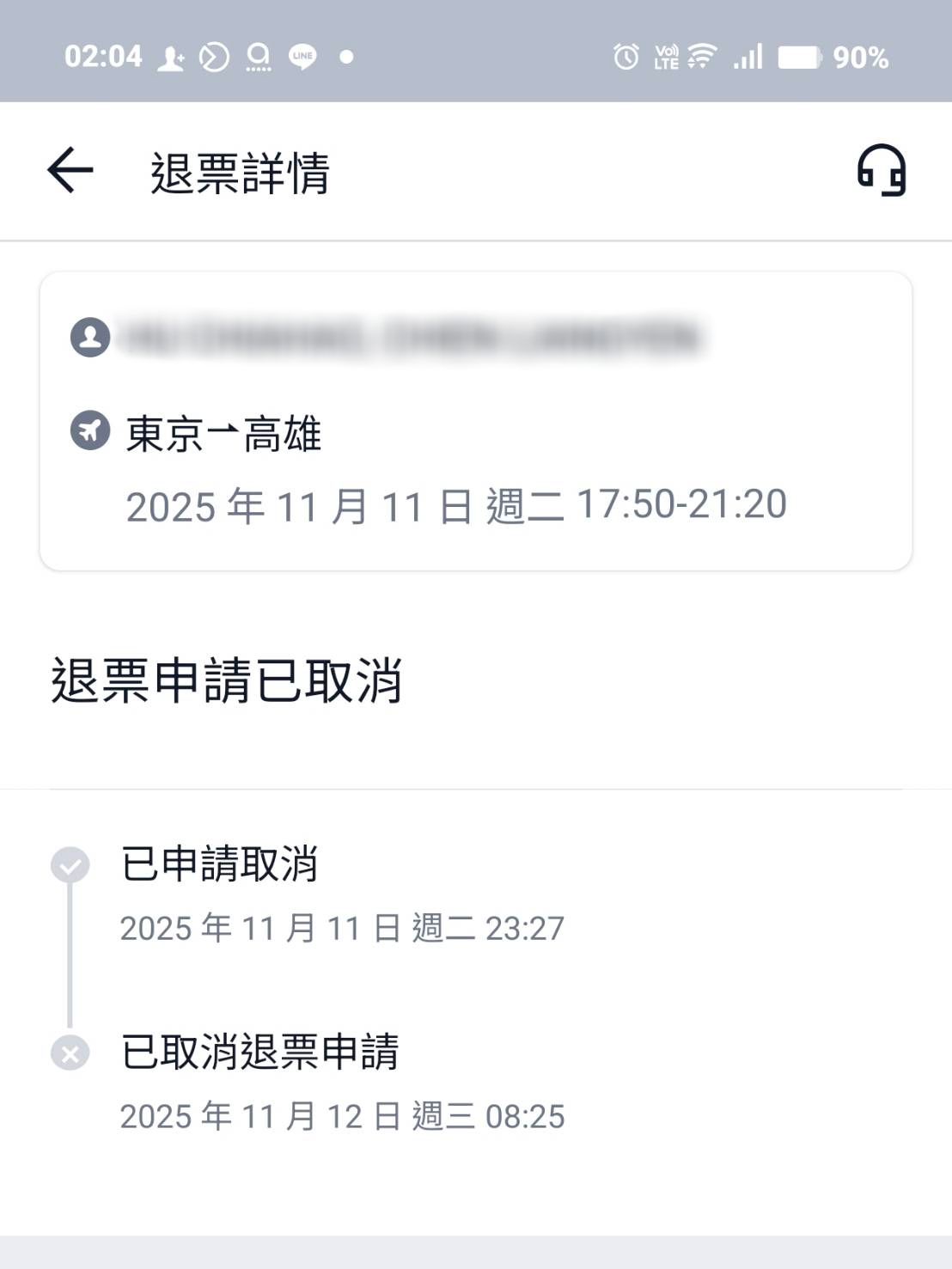Tap the VoLTE indicator in status bar

coord(664,55)
